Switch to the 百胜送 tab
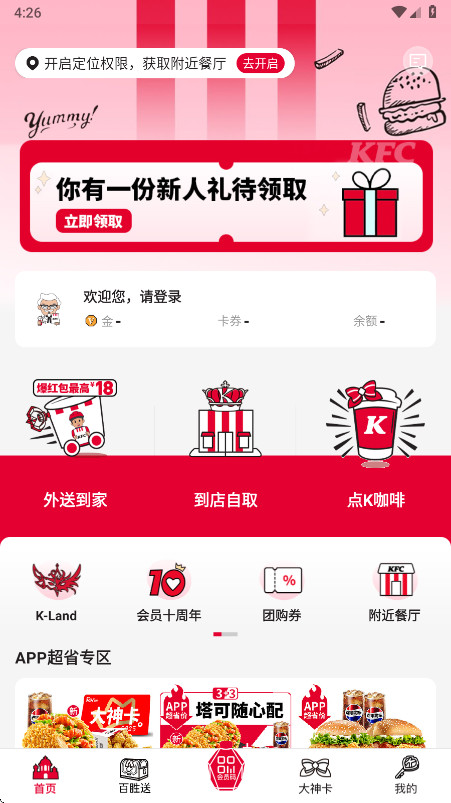The image size is (451, 803). (x=135, y=775)
